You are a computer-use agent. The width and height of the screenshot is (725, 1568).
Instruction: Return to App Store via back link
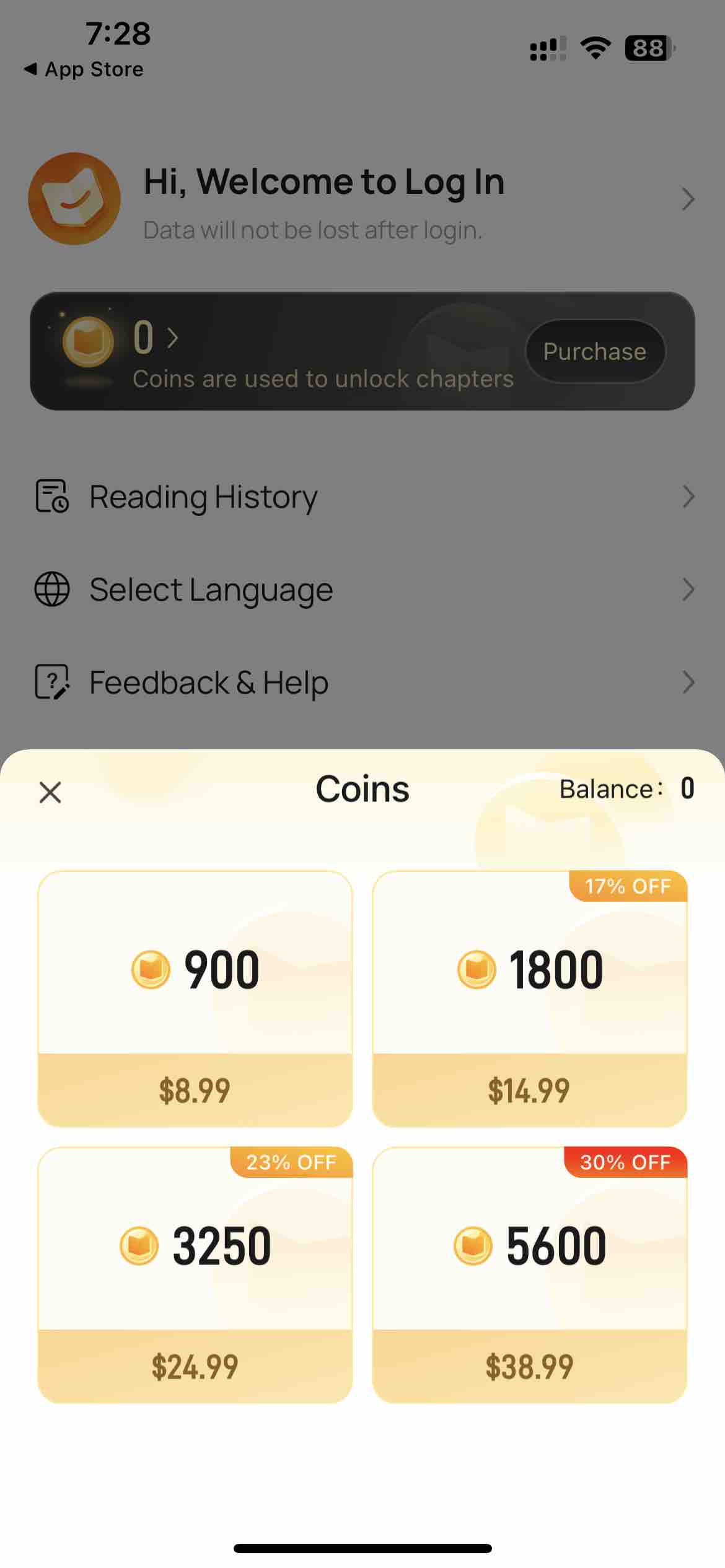pos(84,69)
